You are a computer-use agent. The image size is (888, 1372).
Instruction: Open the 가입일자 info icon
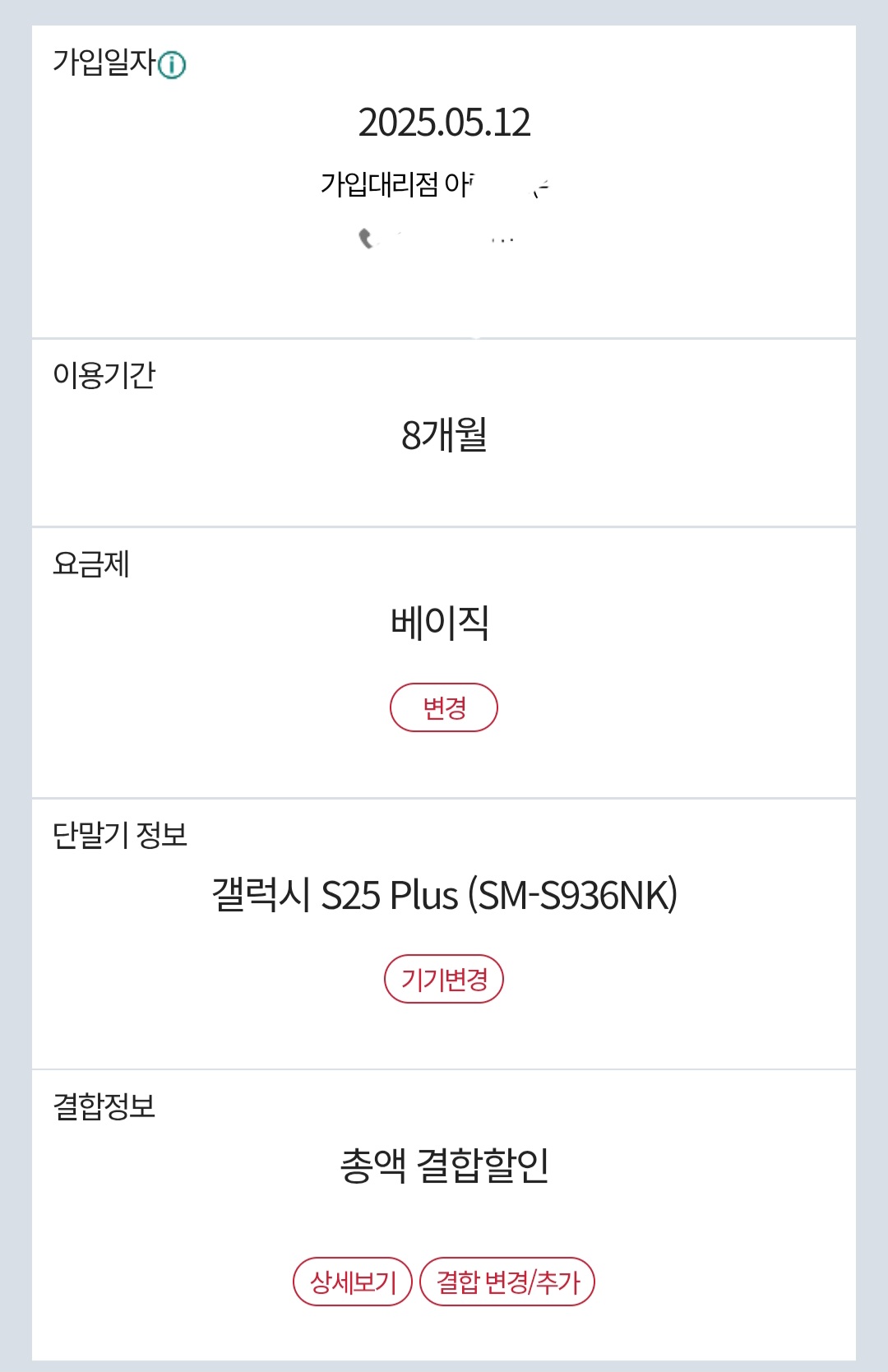click(x=172, y=64)
